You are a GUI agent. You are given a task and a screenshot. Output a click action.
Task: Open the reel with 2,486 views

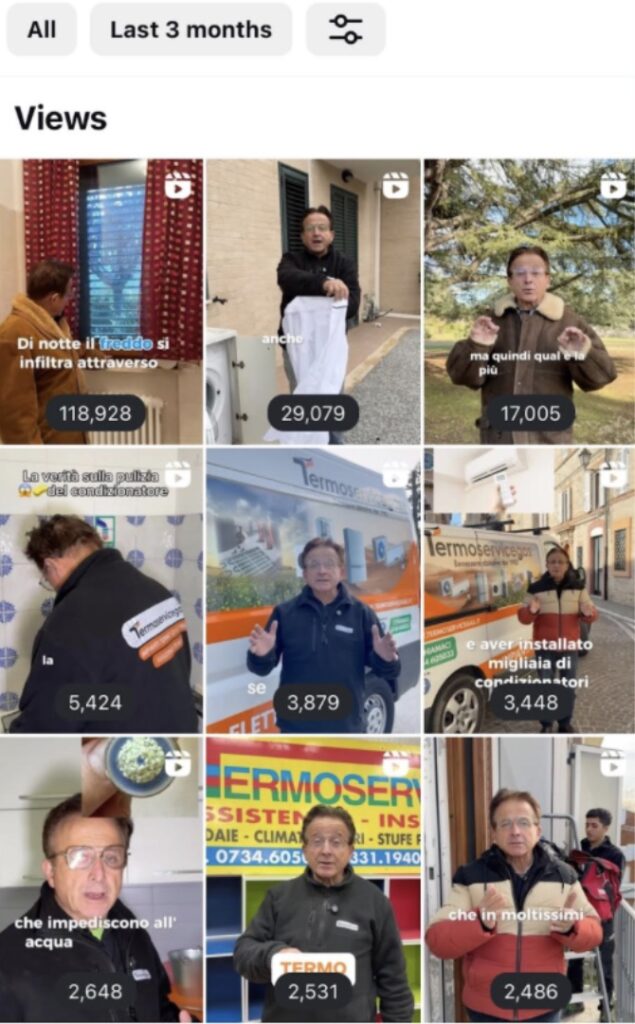(x=530, y=880)
